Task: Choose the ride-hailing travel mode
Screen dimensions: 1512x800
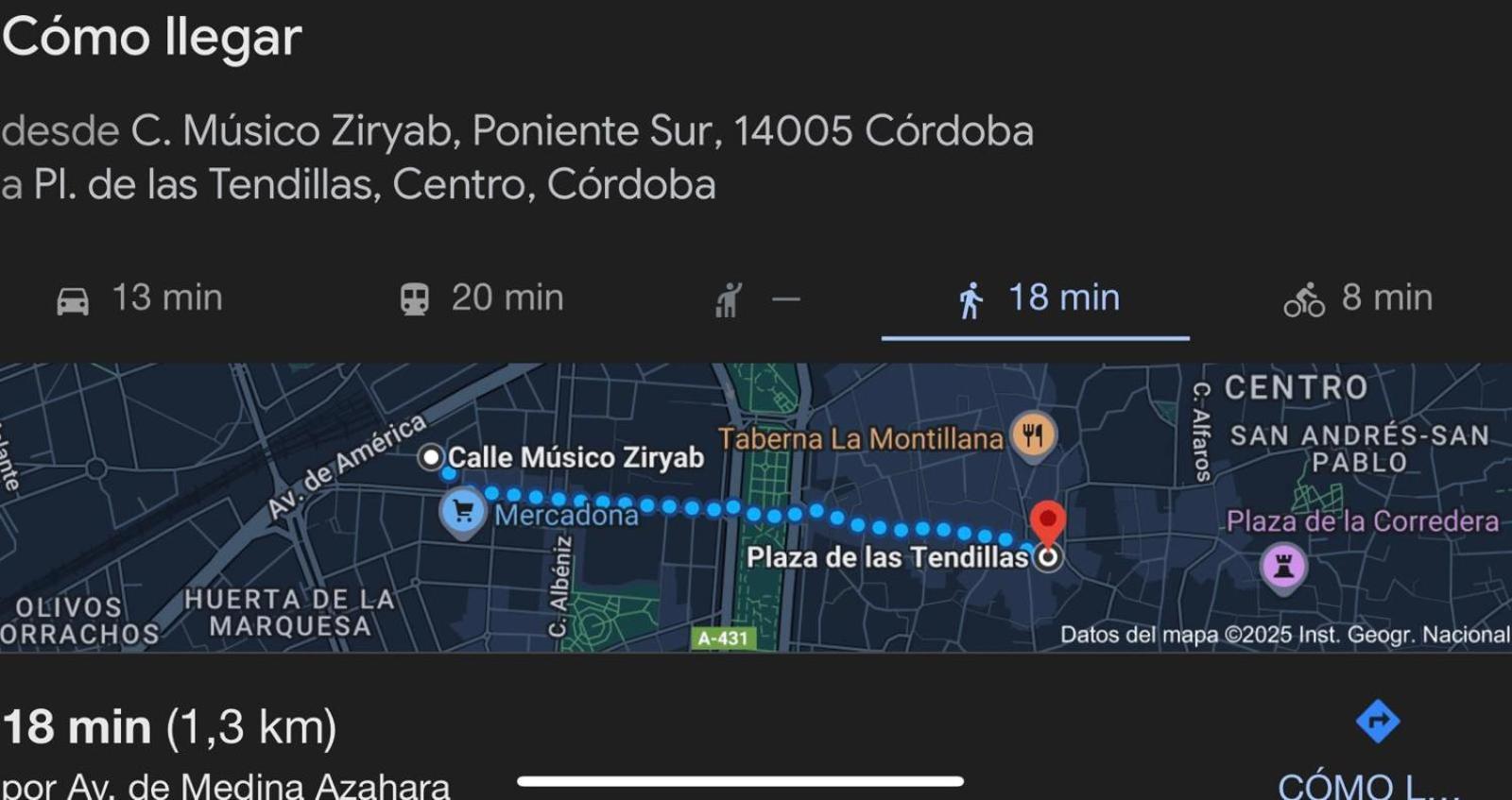Action: point(756,300)
